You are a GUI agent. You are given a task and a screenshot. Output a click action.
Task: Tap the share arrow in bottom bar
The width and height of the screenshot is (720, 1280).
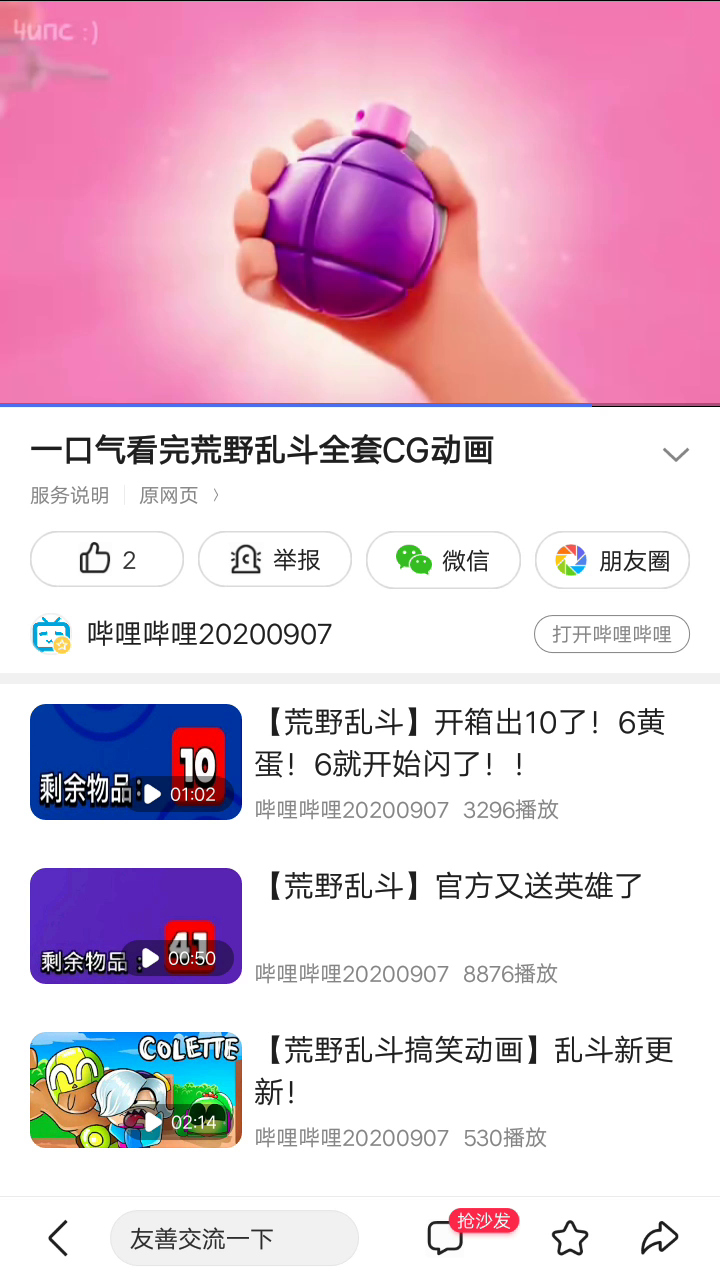click(x=660, y=1238)
